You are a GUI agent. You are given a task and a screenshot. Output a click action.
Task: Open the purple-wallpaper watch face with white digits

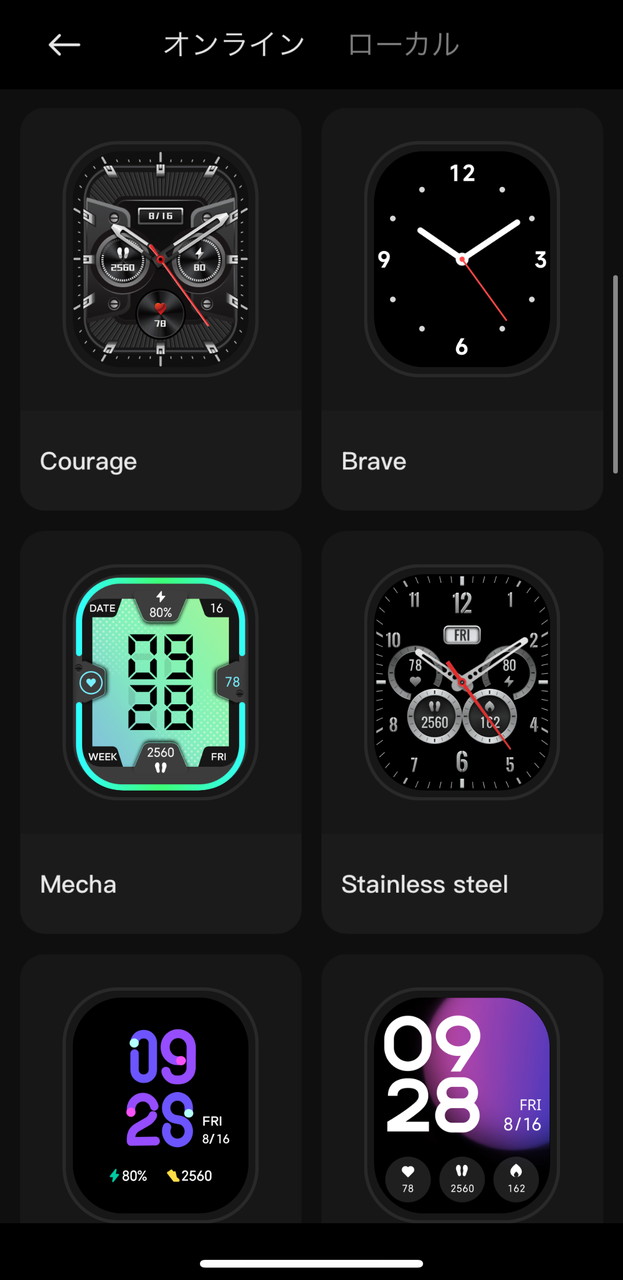[462, 1100]
